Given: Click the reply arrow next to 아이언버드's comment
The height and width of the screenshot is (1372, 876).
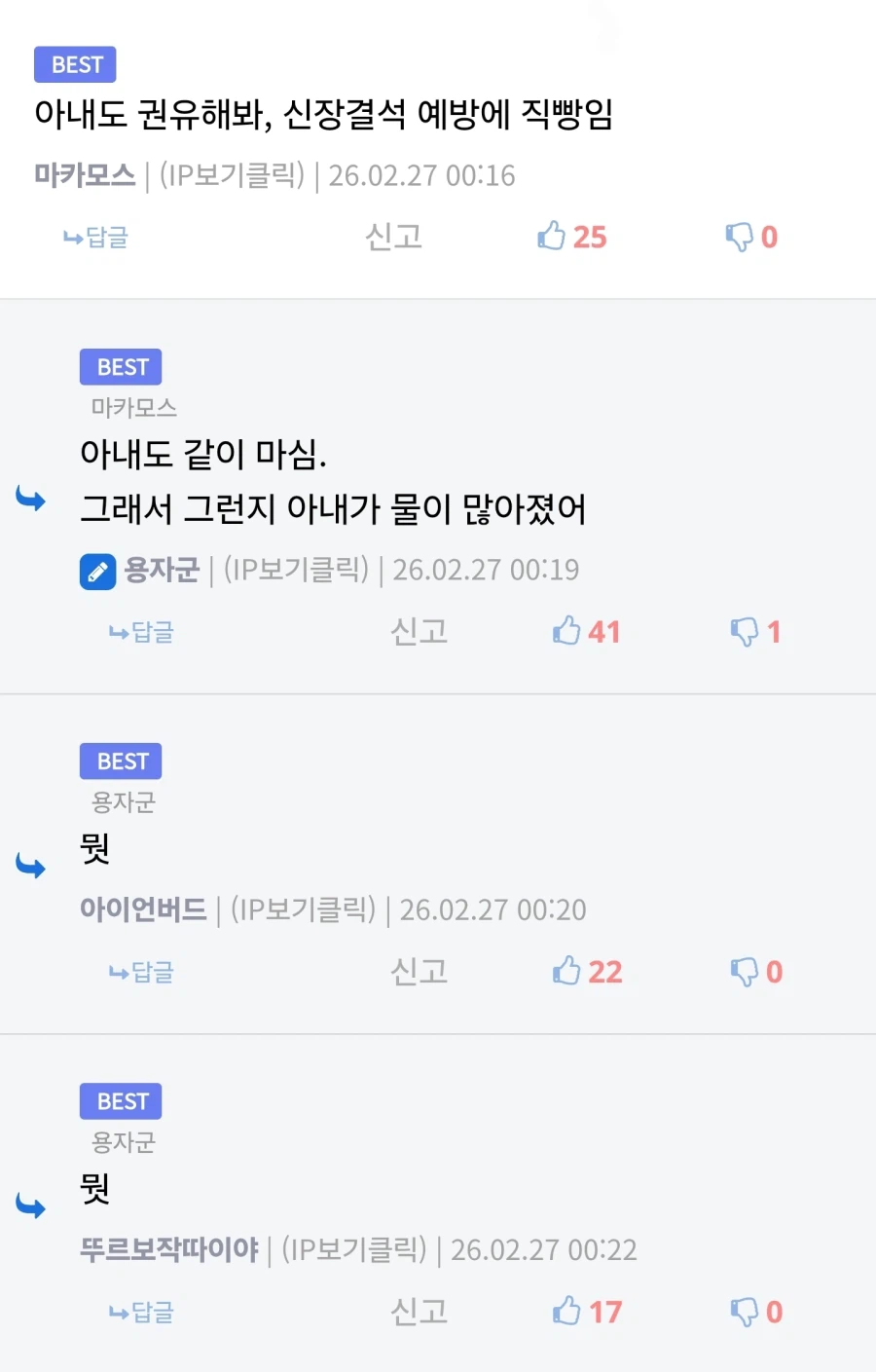Looking at the screenshot, I should (x=31, y=867).
